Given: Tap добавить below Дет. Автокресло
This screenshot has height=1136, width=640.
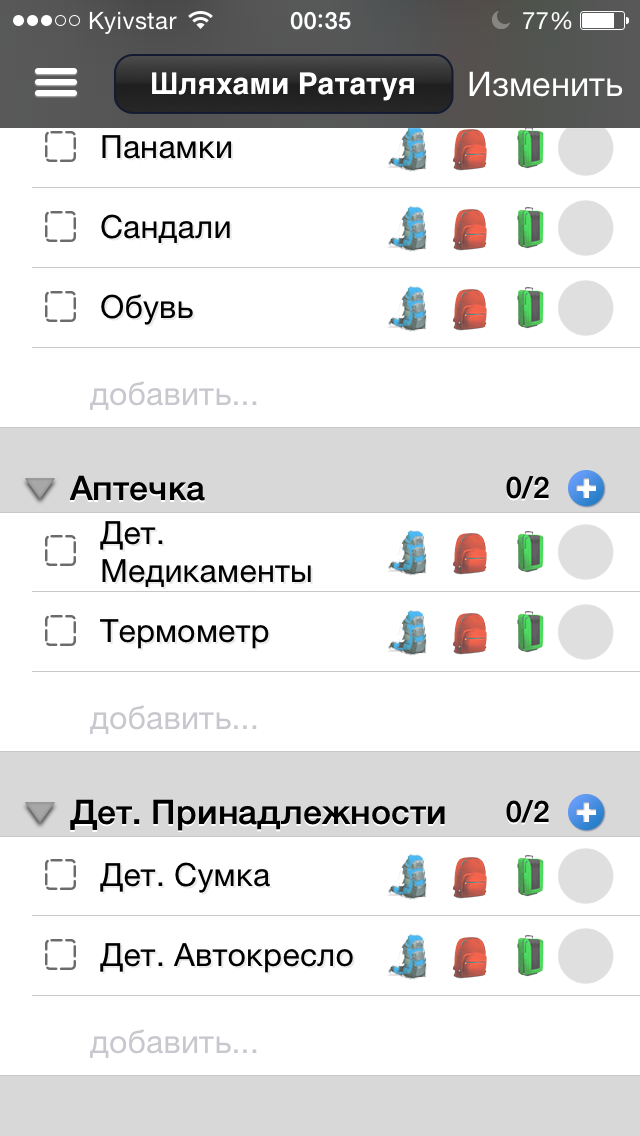Looking at the screenshot, I should (x=174, y=1044).
